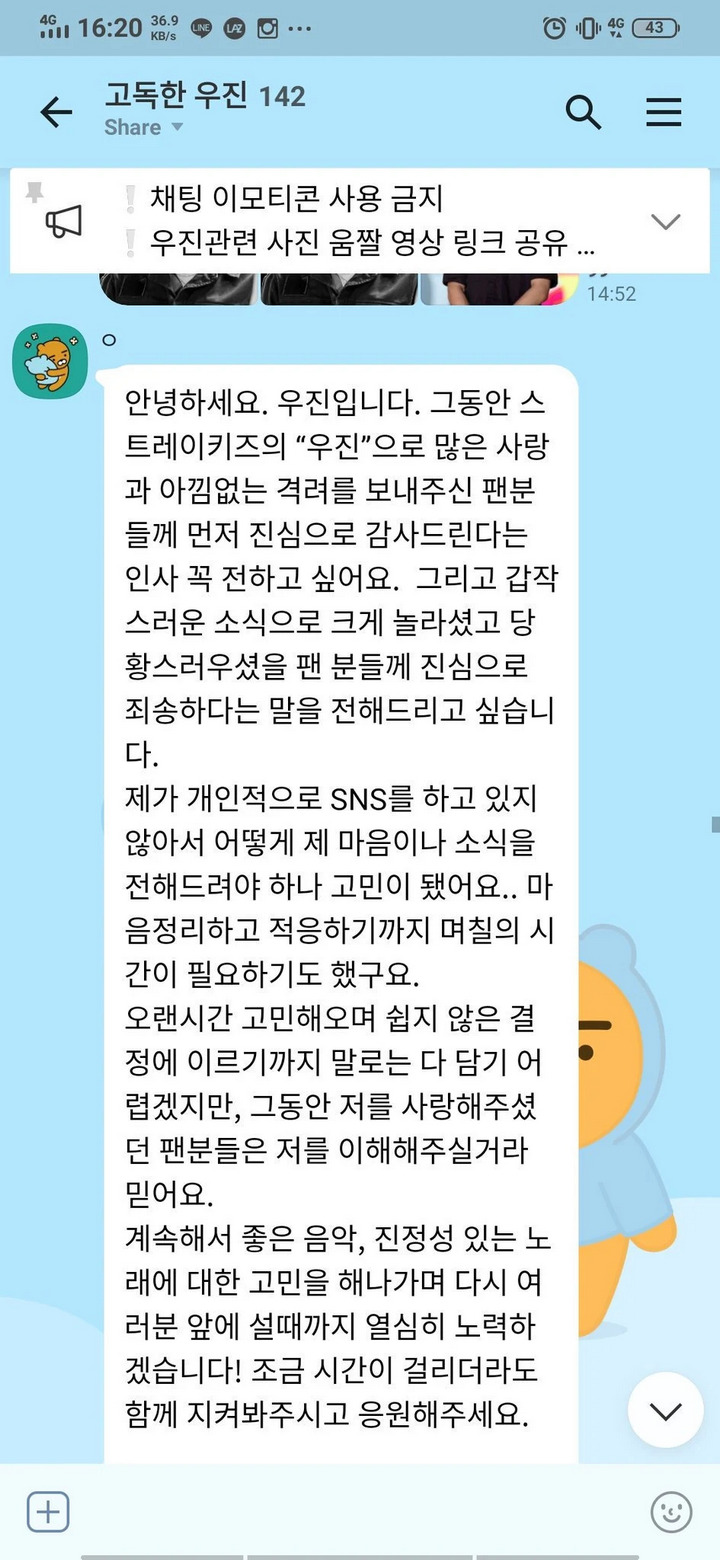Go back from the 고독한 우진 chat
This screenshot has width=720, height=1560.
[x=56, y=112]
